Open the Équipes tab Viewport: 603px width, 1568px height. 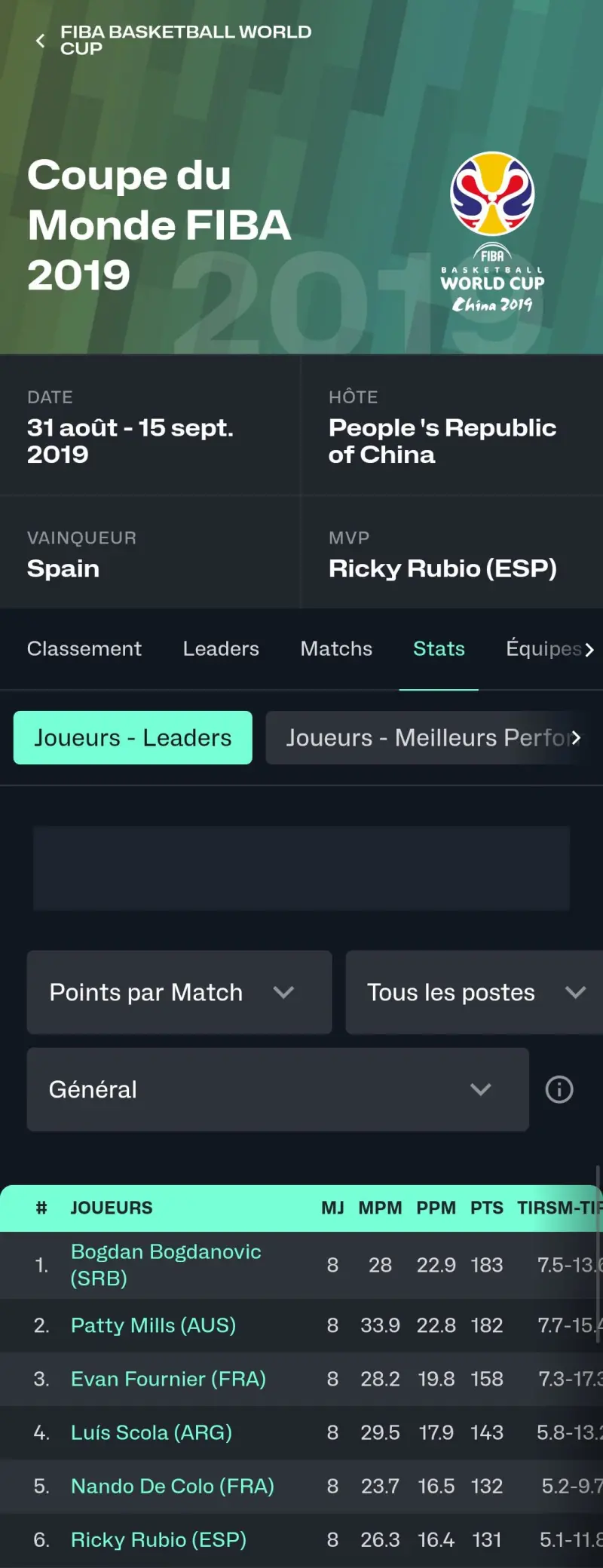pyautogui.click(x=543, y=649)
